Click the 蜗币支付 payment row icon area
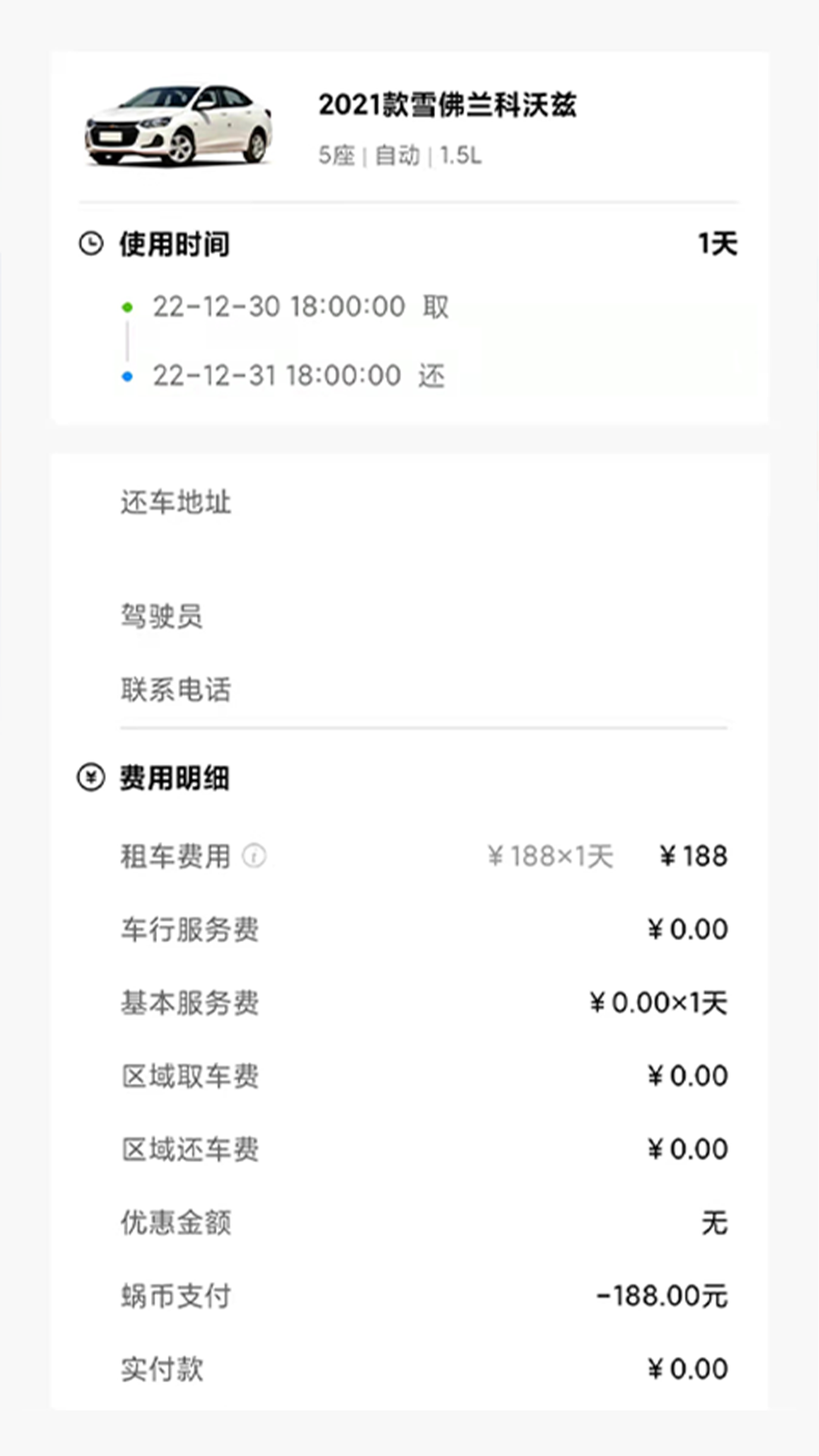819x1456 pixels. click(x=175, y=1296)
